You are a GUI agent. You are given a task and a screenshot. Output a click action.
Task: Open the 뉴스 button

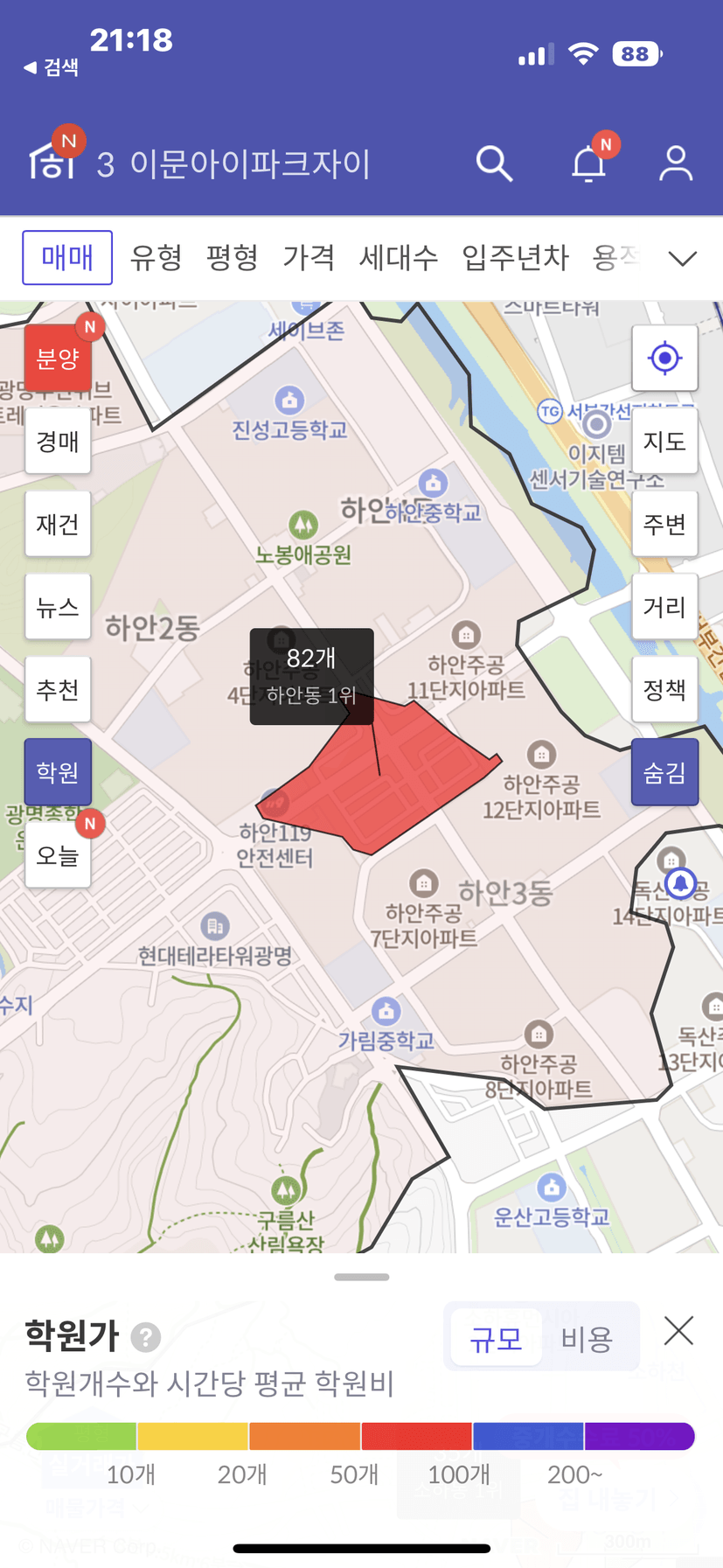tap(58, 607)
